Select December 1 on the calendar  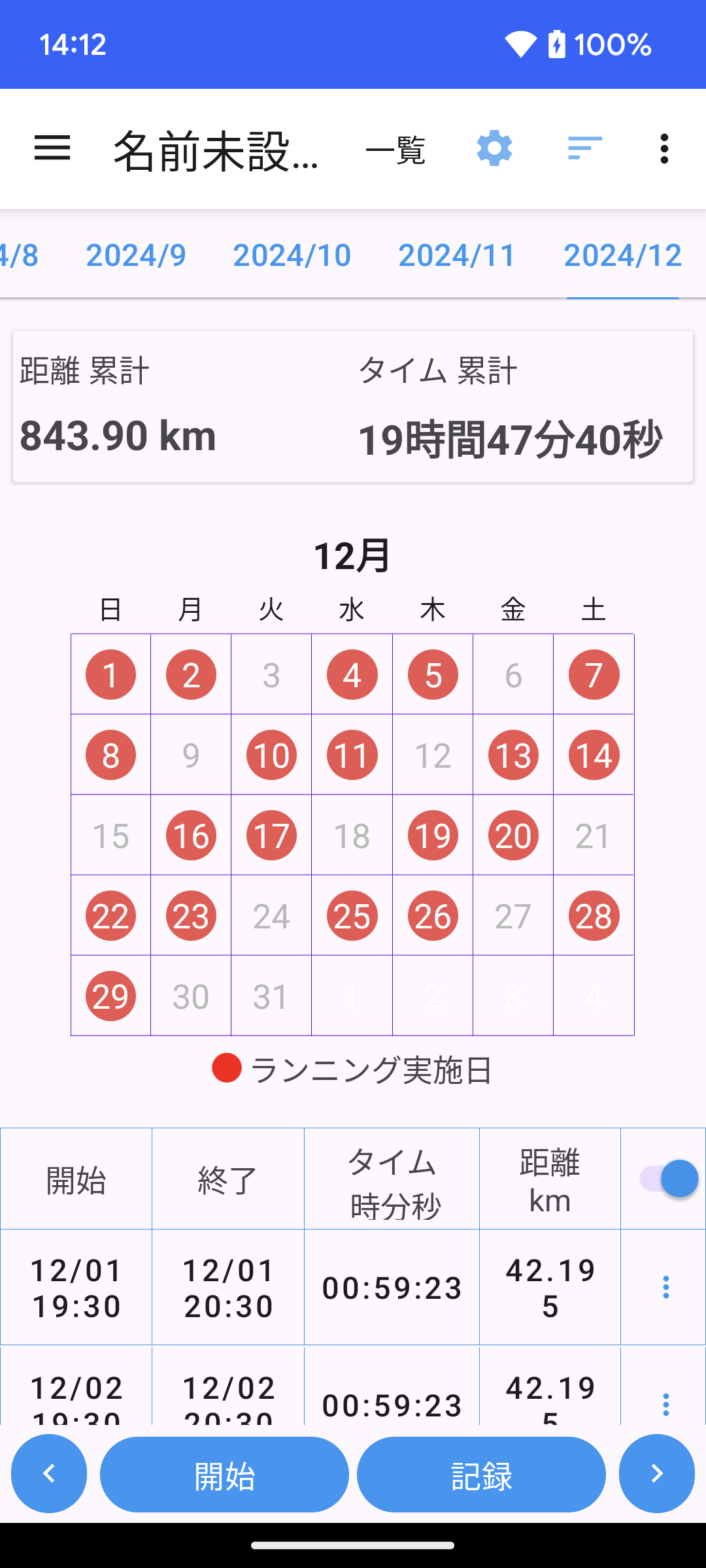coord(110,675)
